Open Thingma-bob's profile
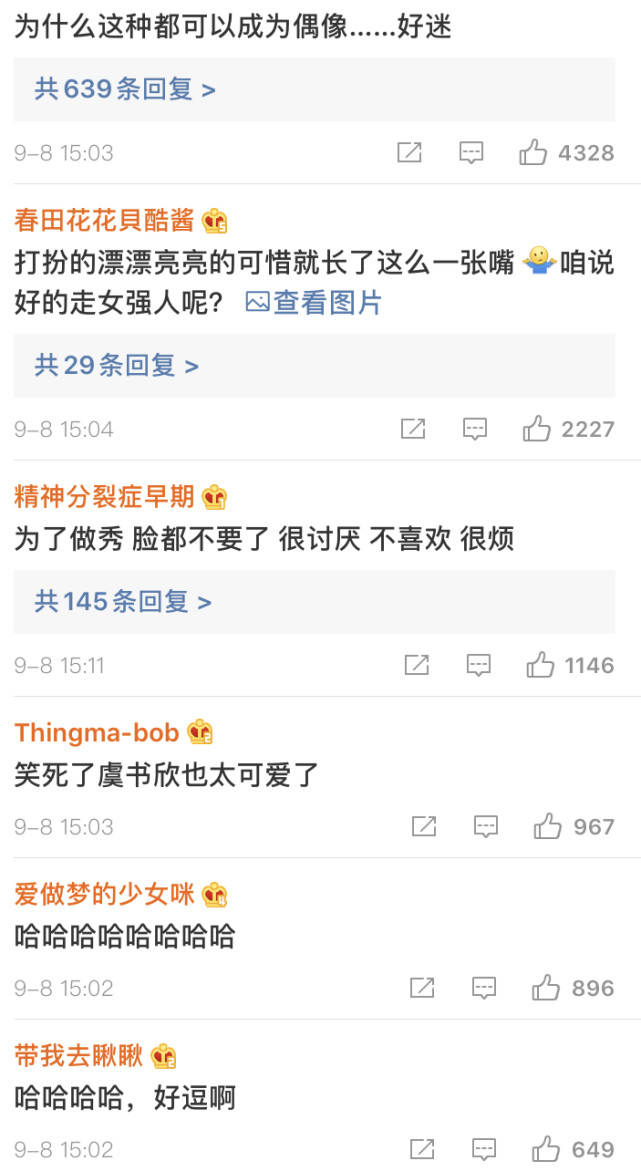Viewport: 641px width, 1171px height. pyautogui.click(x=97, y=732)
